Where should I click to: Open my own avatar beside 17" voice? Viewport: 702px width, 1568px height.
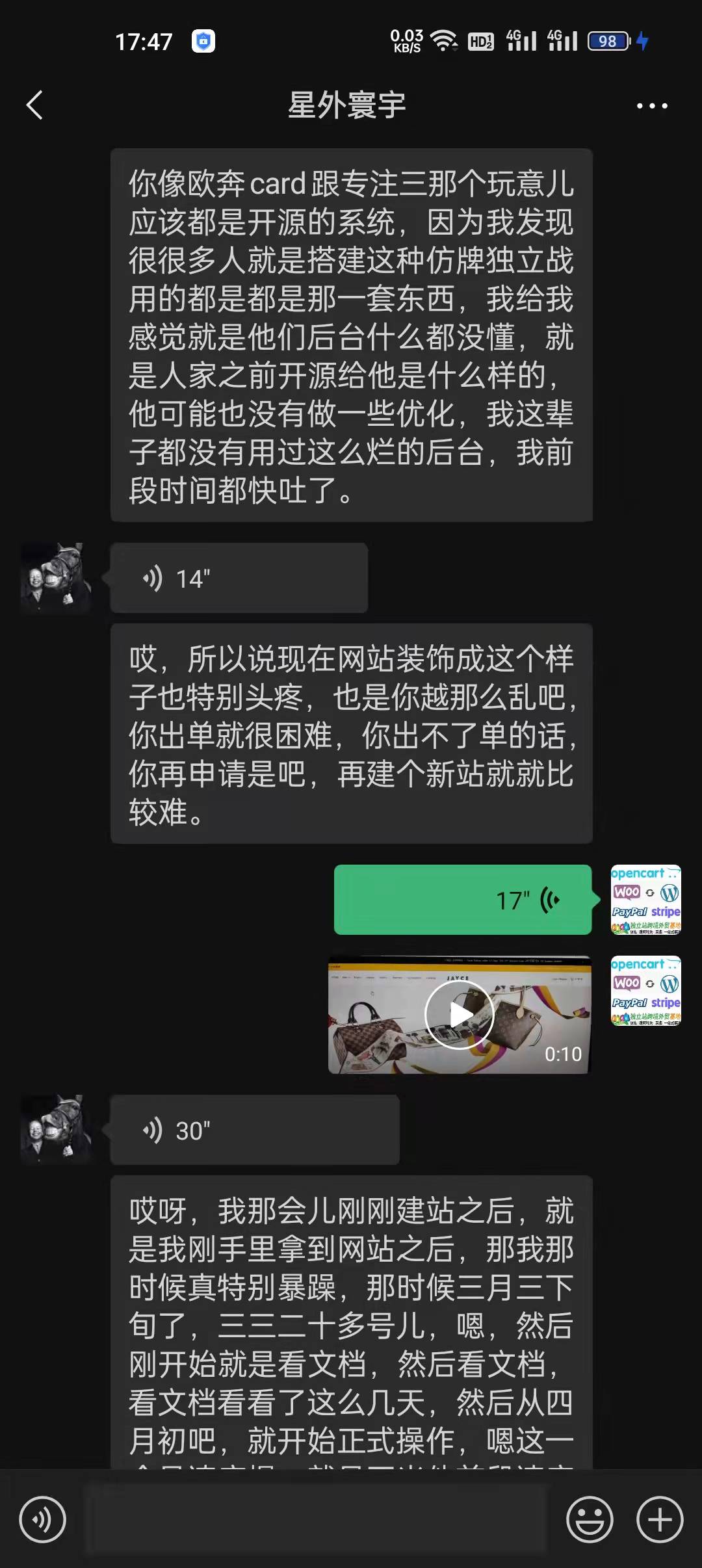pos(645,900)
